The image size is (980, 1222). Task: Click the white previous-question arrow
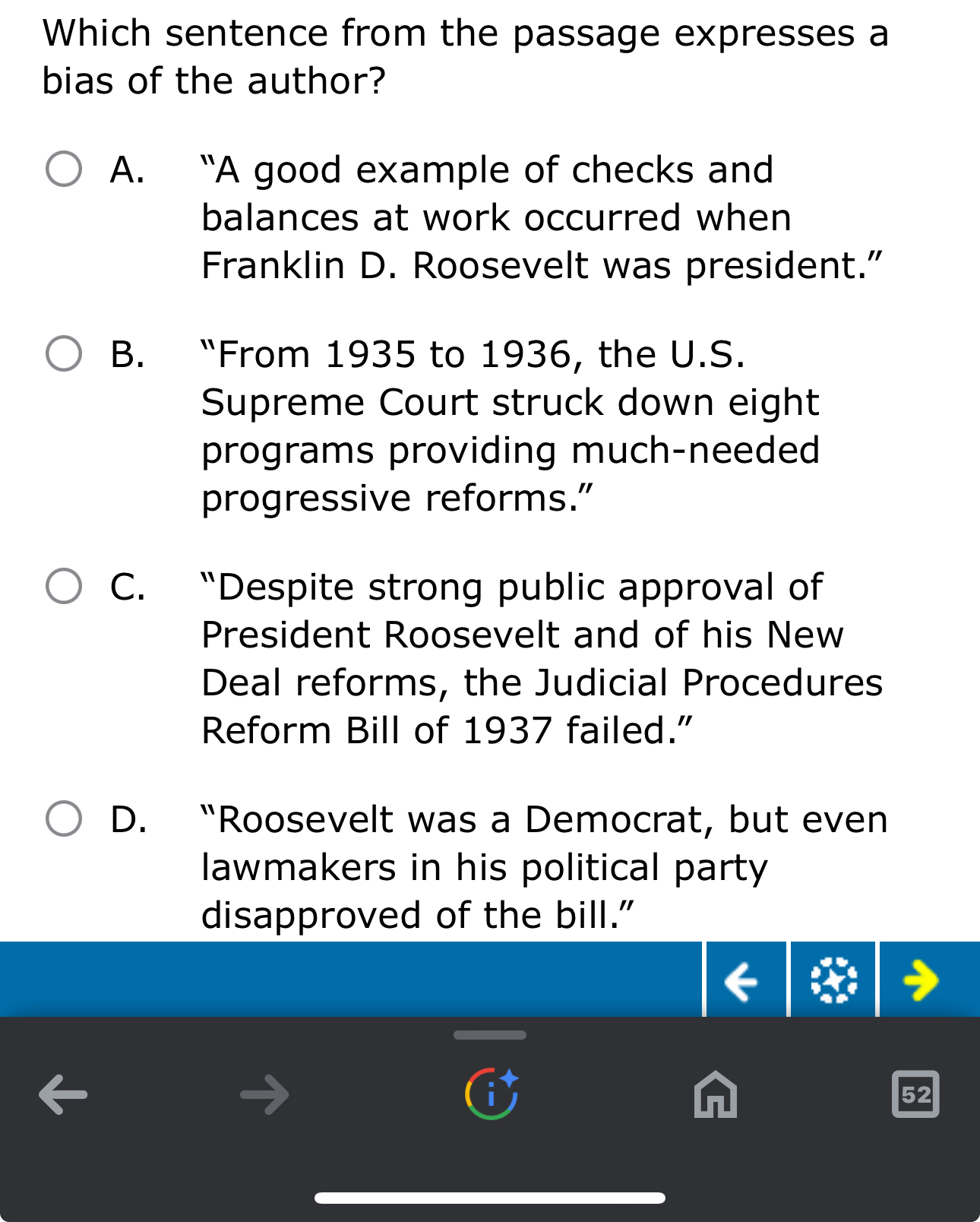click(741, 980)
